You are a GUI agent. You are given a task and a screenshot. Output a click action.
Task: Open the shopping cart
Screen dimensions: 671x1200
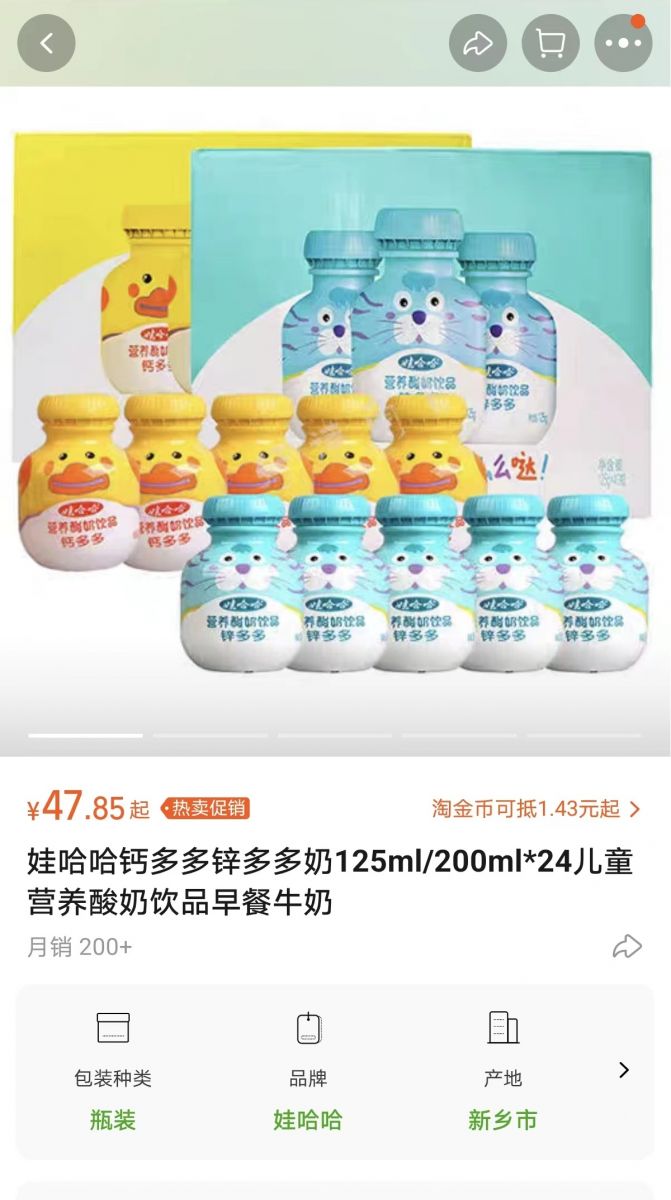coord(550,43)
